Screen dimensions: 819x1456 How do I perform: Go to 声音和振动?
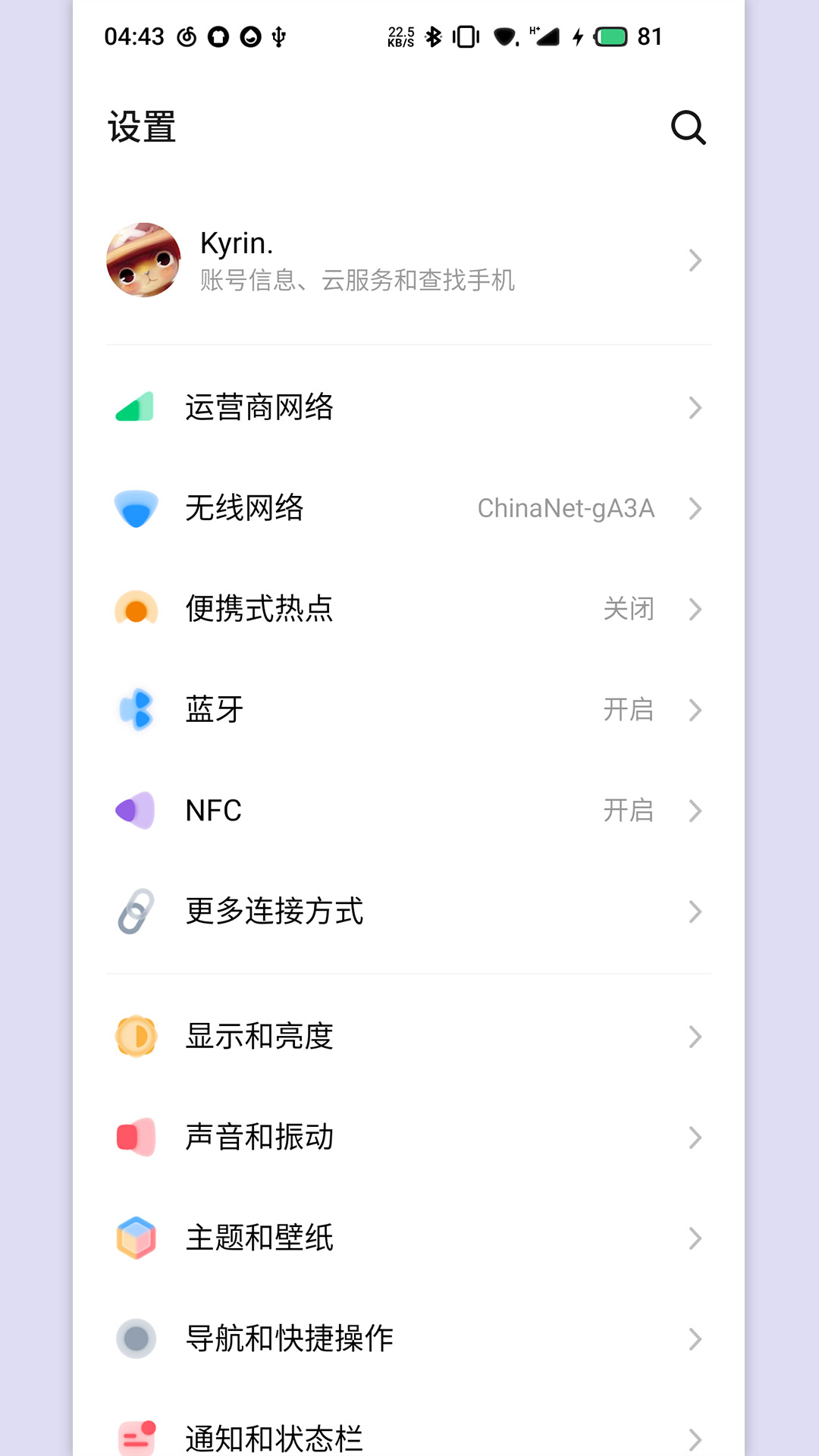click(408, 1137)
